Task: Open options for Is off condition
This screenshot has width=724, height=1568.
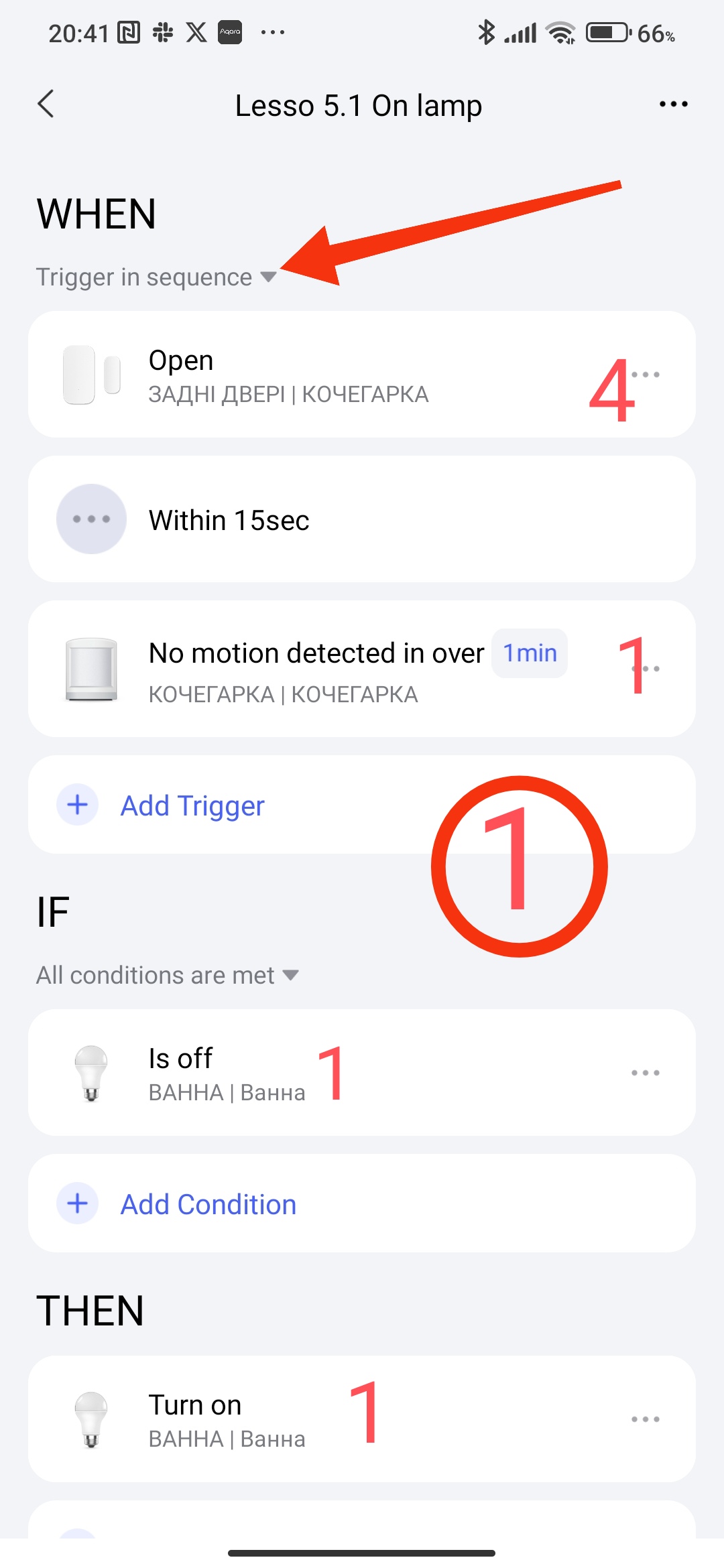Action: pos(646,1073)
